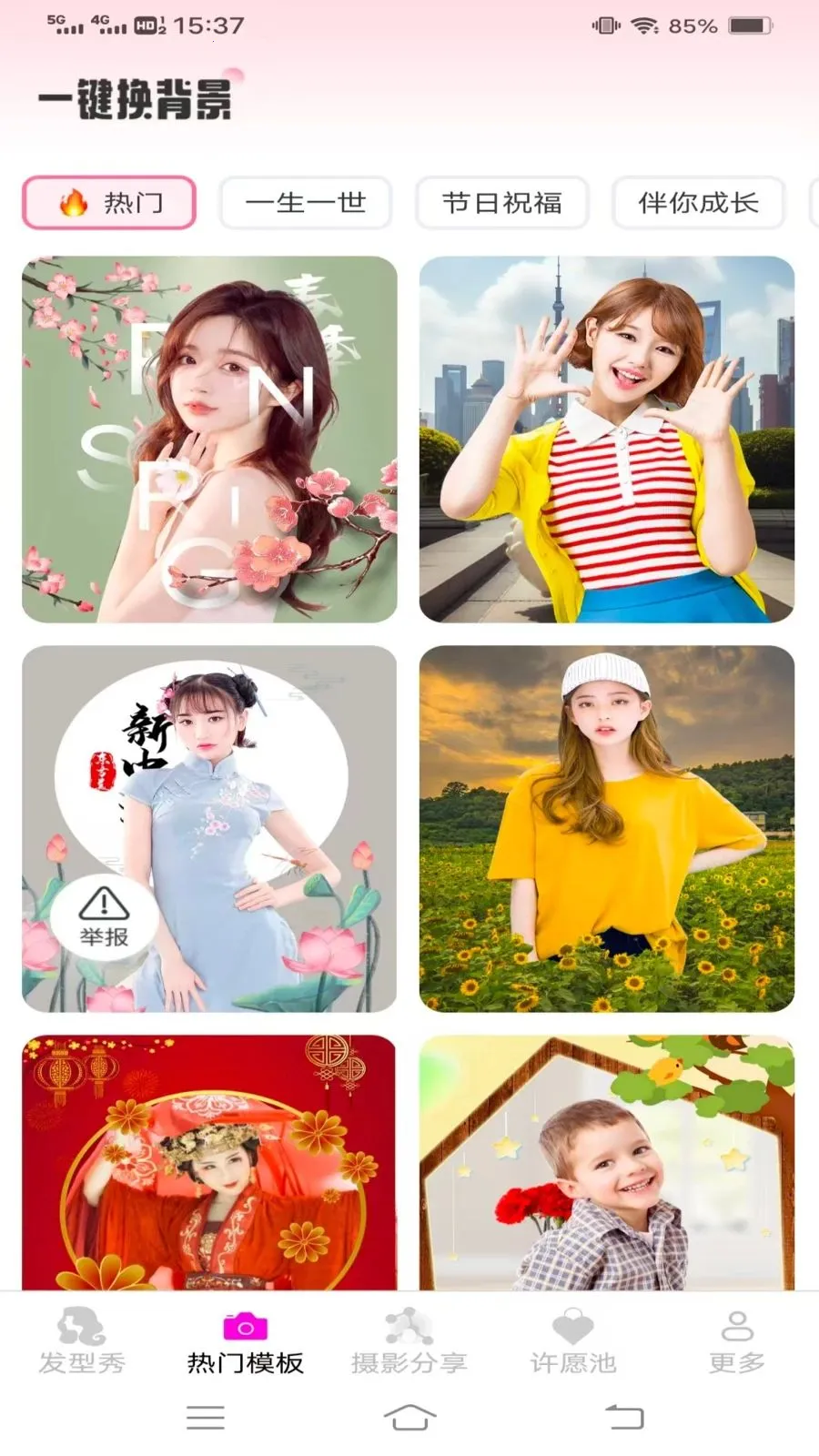The height and width of the screenshot is (1456, 819).
Task: Open the 更多 tab
Action: [x=737, y=1340]
